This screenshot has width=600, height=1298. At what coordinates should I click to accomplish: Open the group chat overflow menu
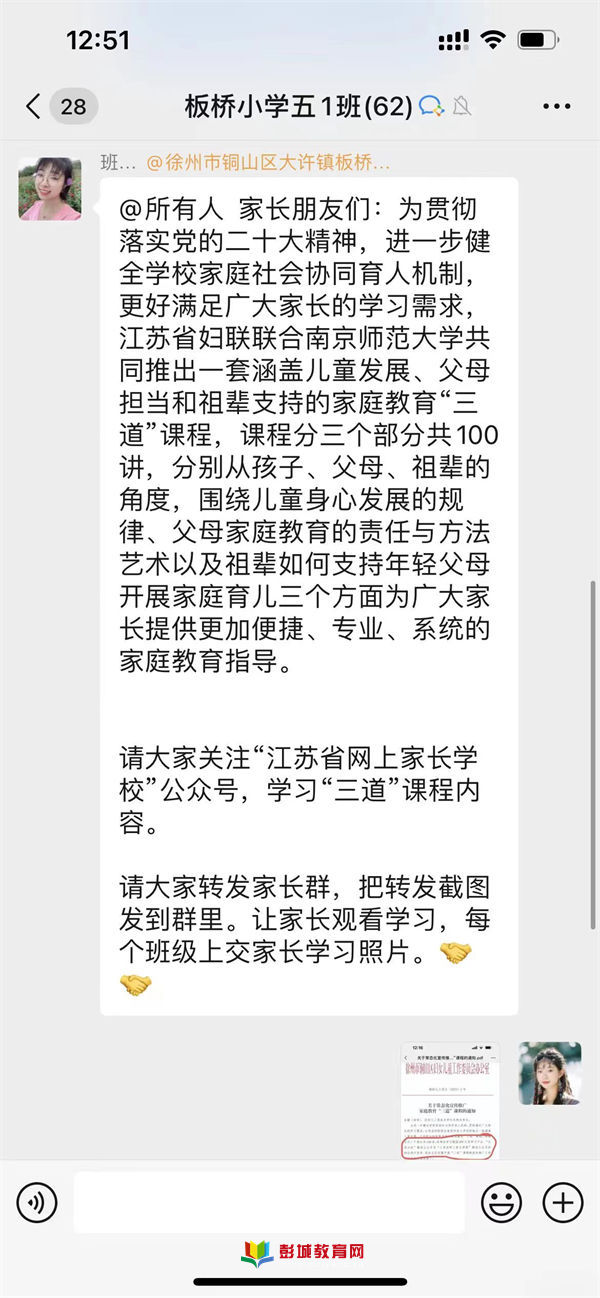pyautogui.click(x=556, y=106)
